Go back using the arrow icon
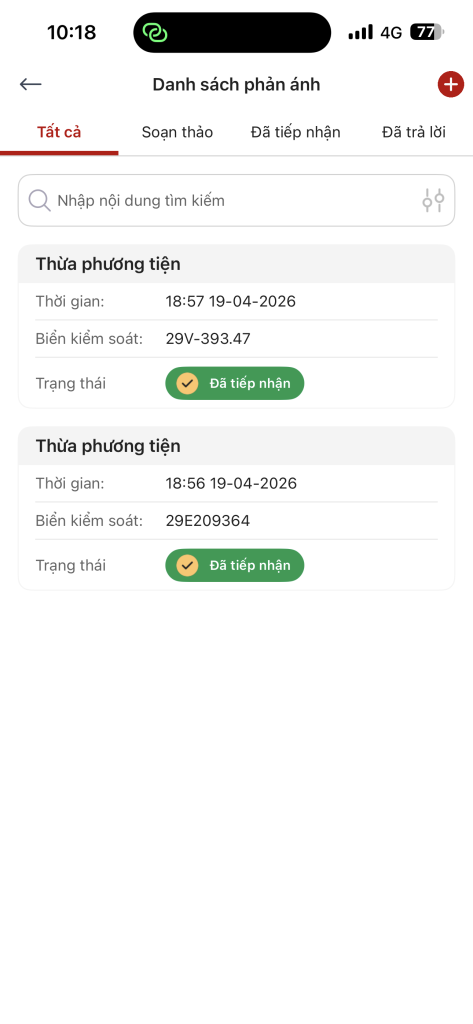The width and height of the screenshot is (473, 1024). [31, 84]
